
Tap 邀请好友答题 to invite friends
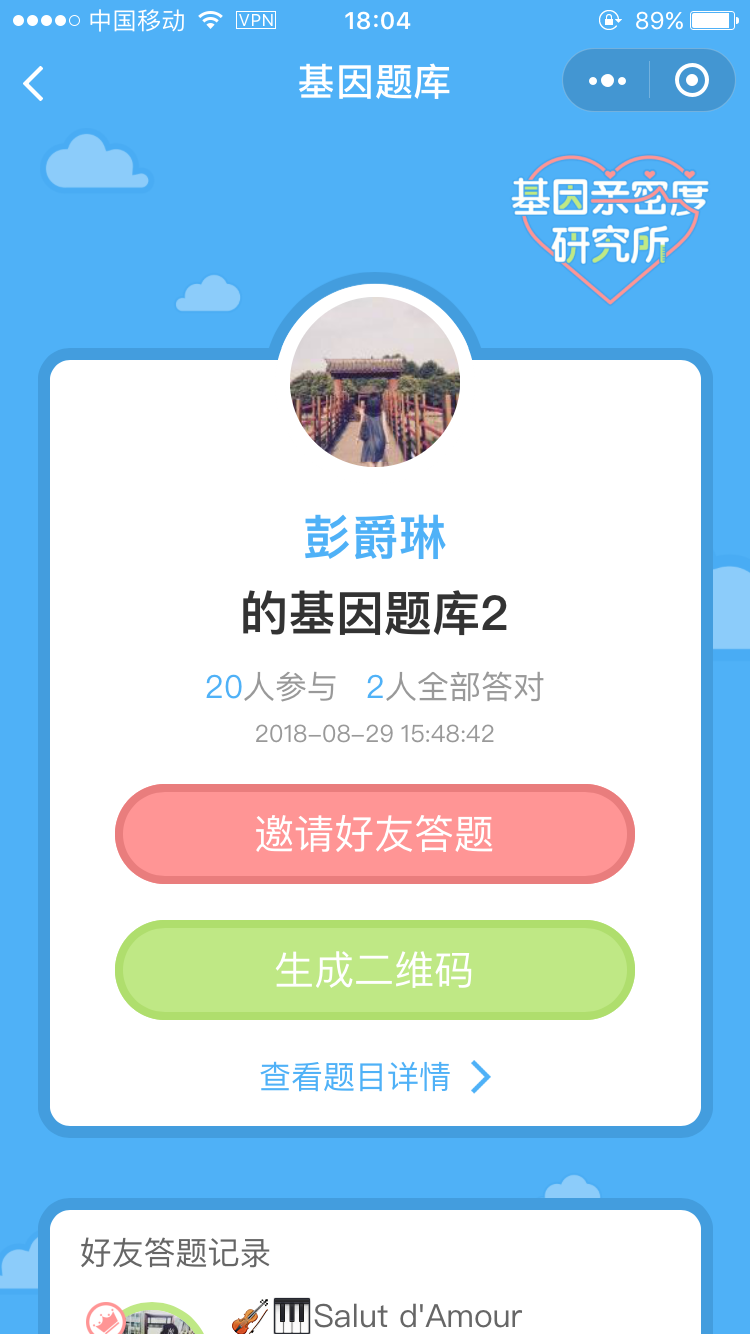375,834
